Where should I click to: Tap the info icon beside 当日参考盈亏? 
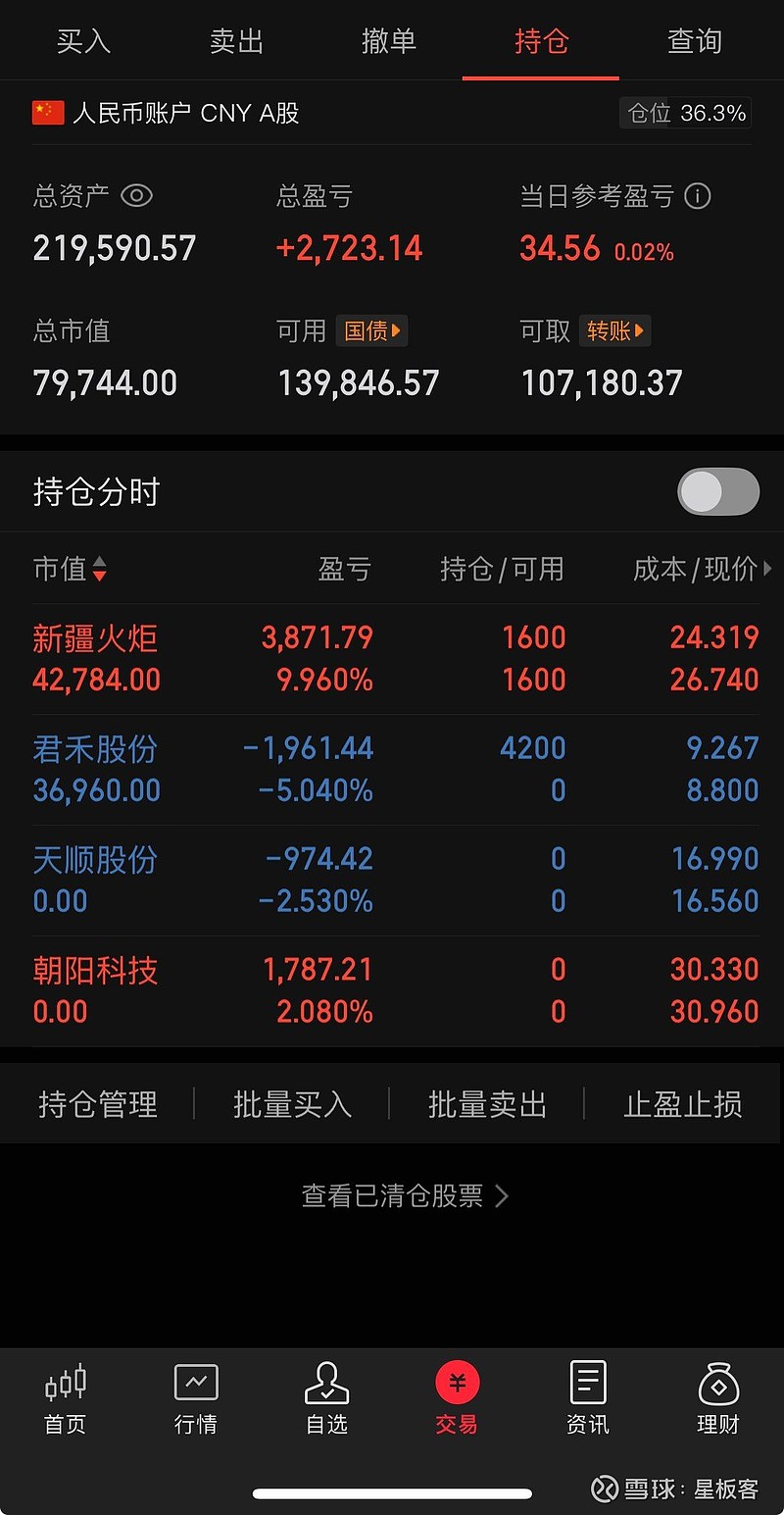coord(697,196)
